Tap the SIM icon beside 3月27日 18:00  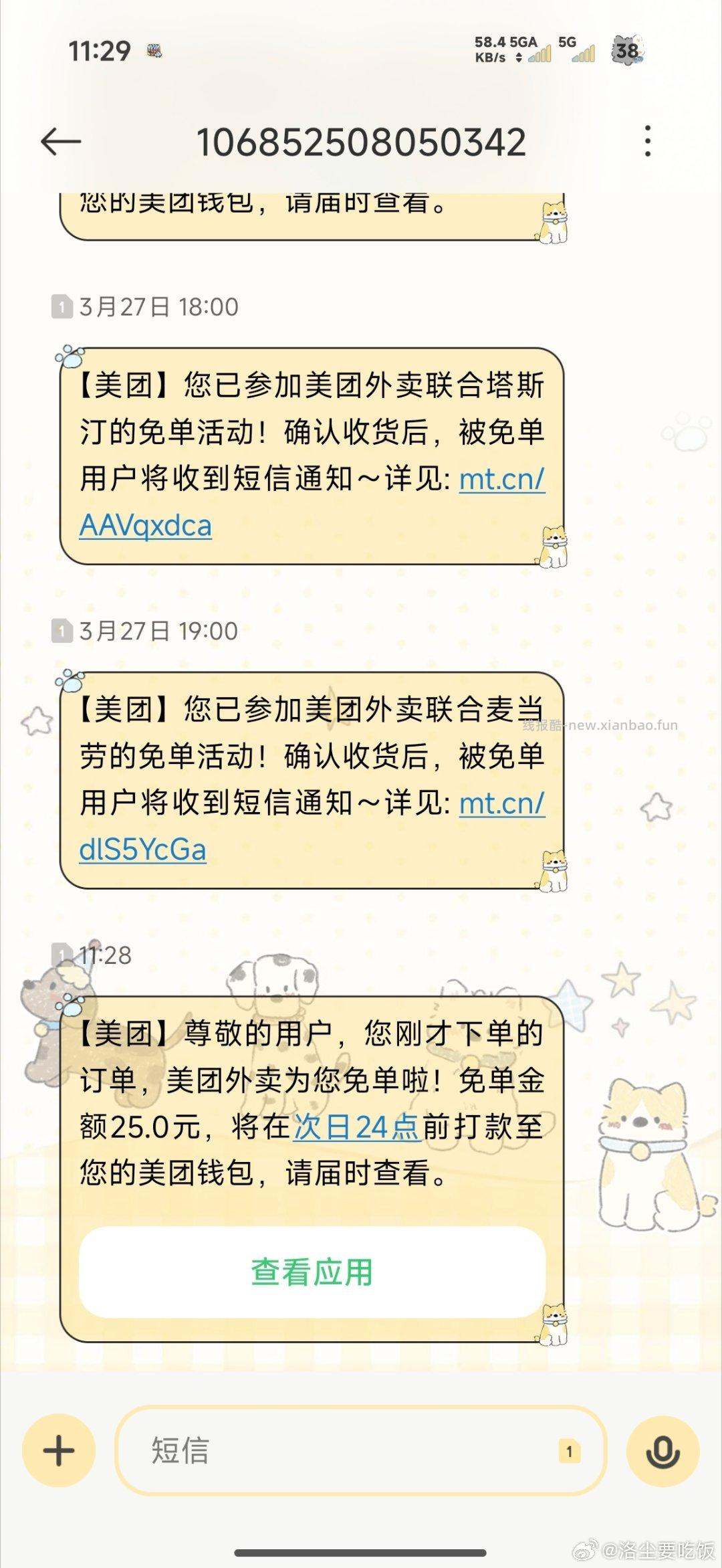(62, 306)
